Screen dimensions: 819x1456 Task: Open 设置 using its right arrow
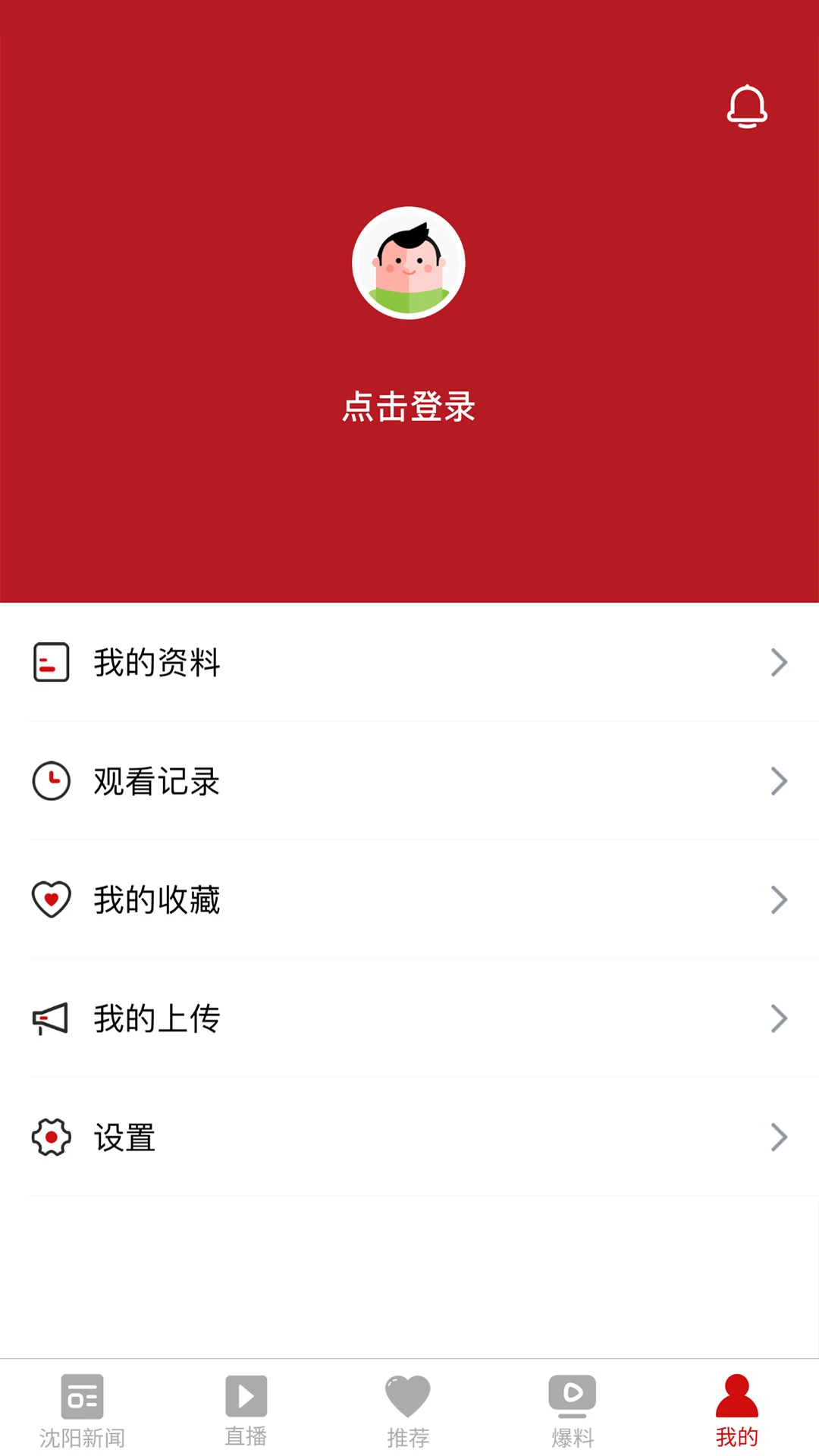(x=778, y=1137)
